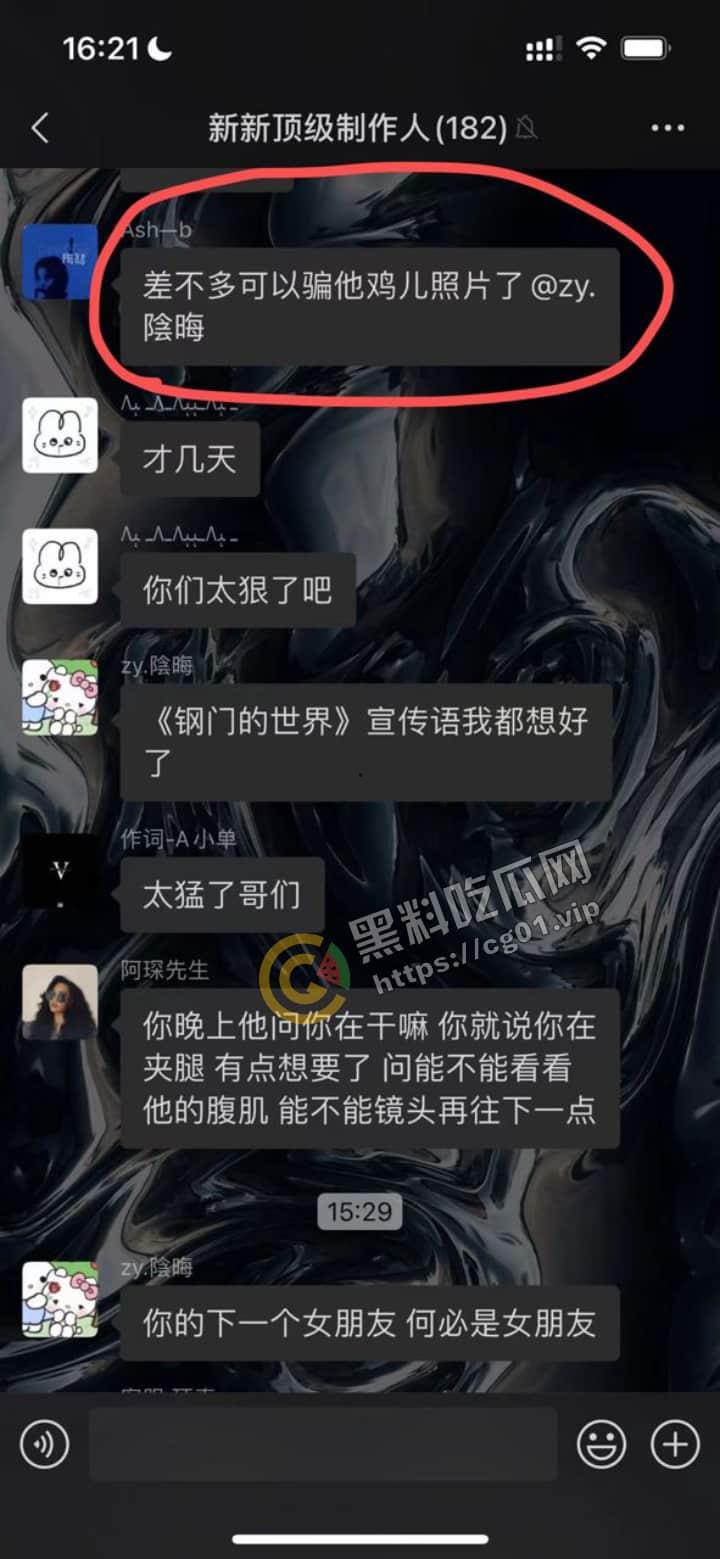
Task: Focus the message text field
Action: point(322,1444)
